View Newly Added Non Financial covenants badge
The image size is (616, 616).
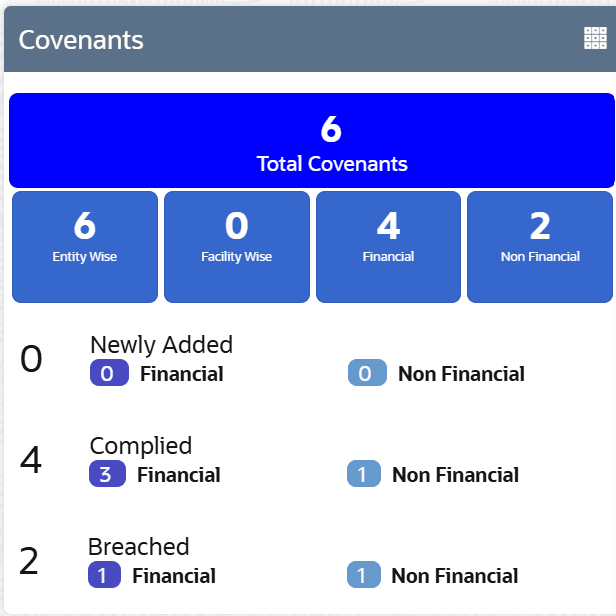click(366, 373)
